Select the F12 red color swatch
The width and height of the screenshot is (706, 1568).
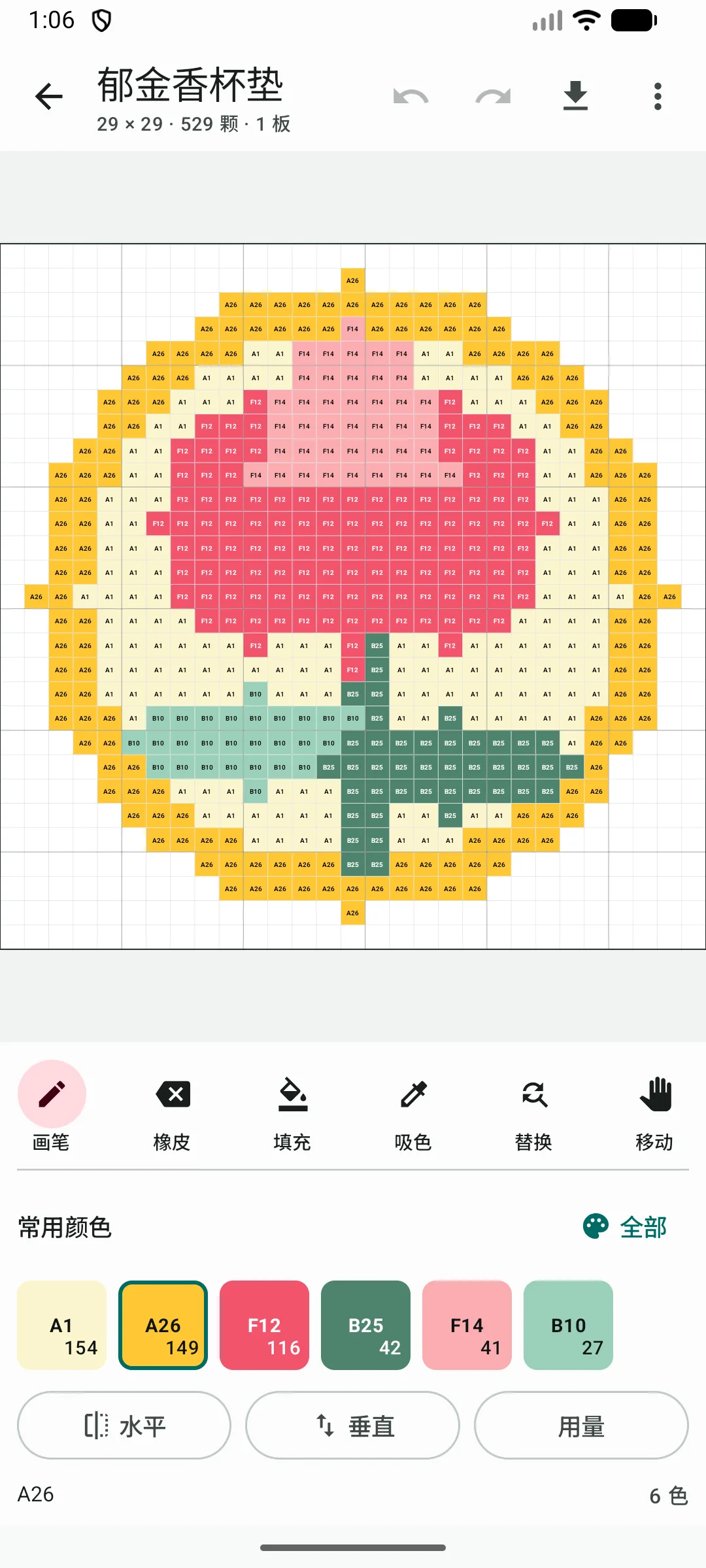(x=265, y=1325)
